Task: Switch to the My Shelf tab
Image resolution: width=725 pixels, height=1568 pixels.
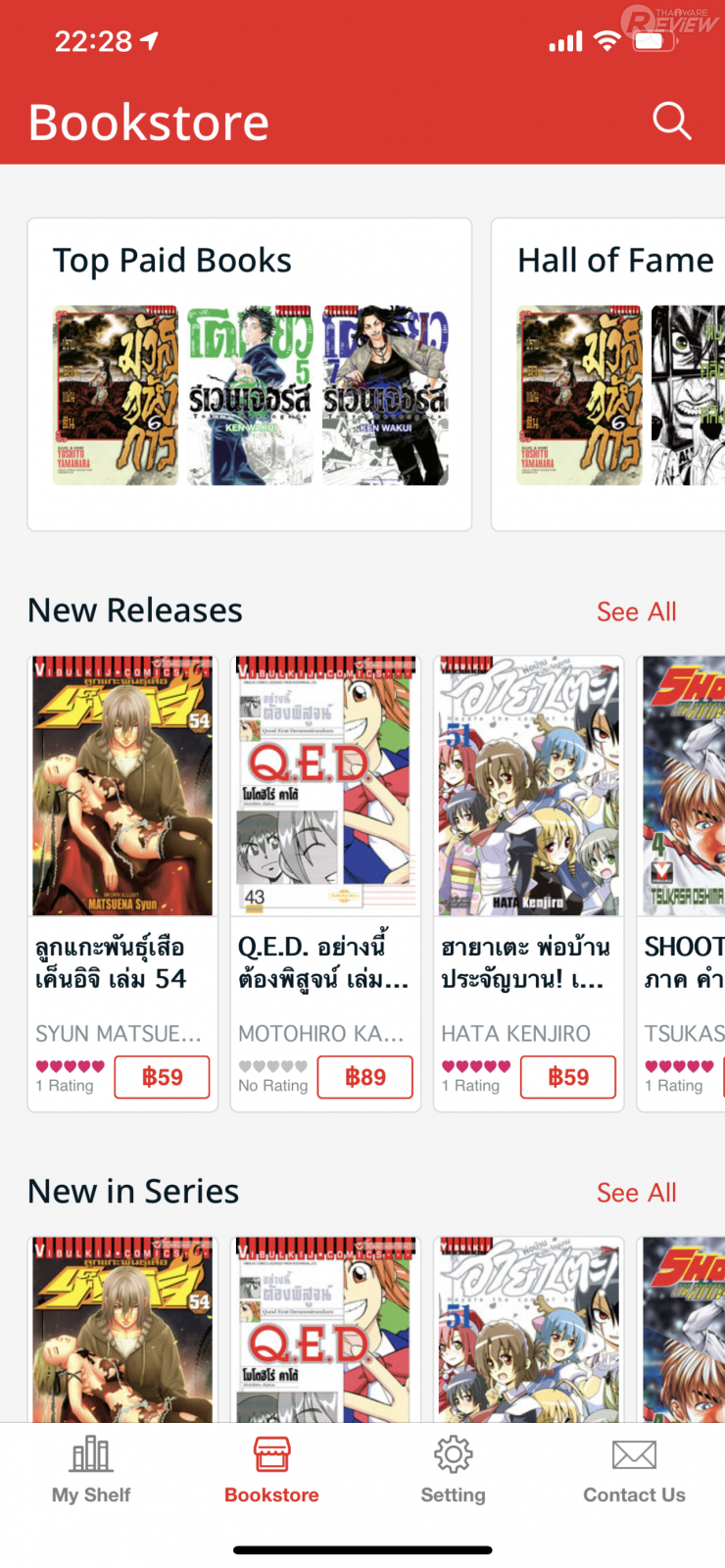Action: tap(91, 1469)
